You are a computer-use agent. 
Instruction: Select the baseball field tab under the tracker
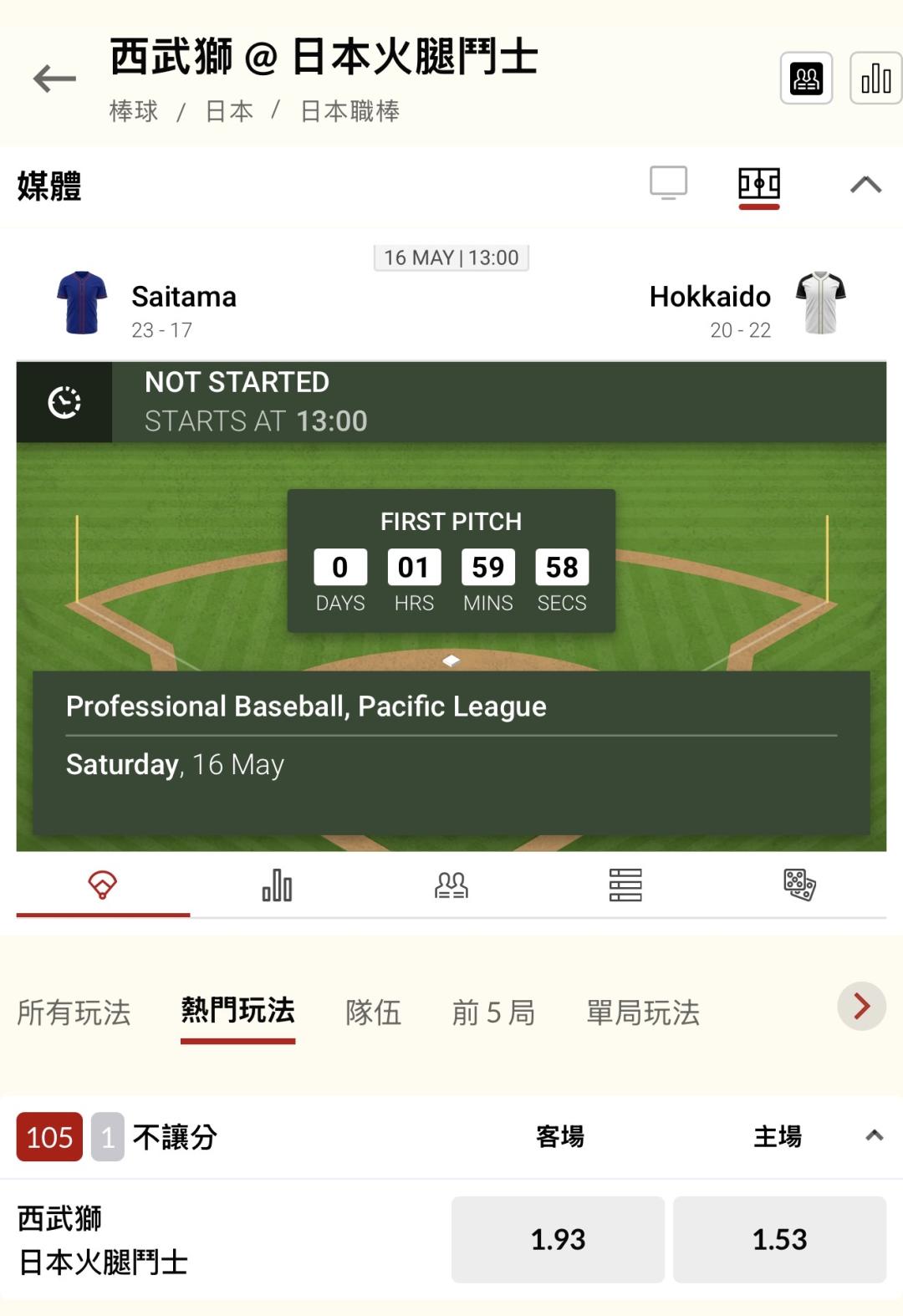coord(103,885)
